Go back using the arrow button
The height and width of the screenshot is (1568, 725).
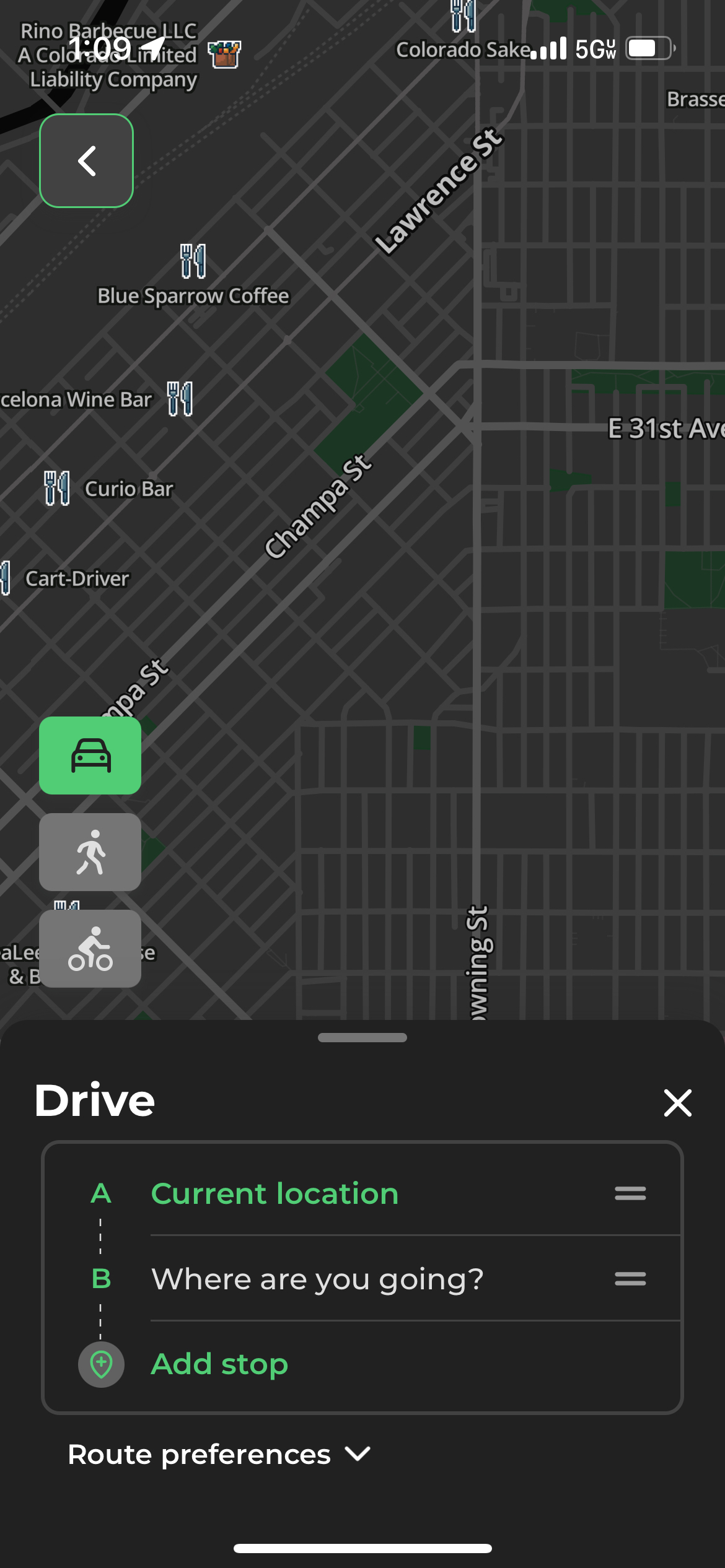tap(87, 161)
